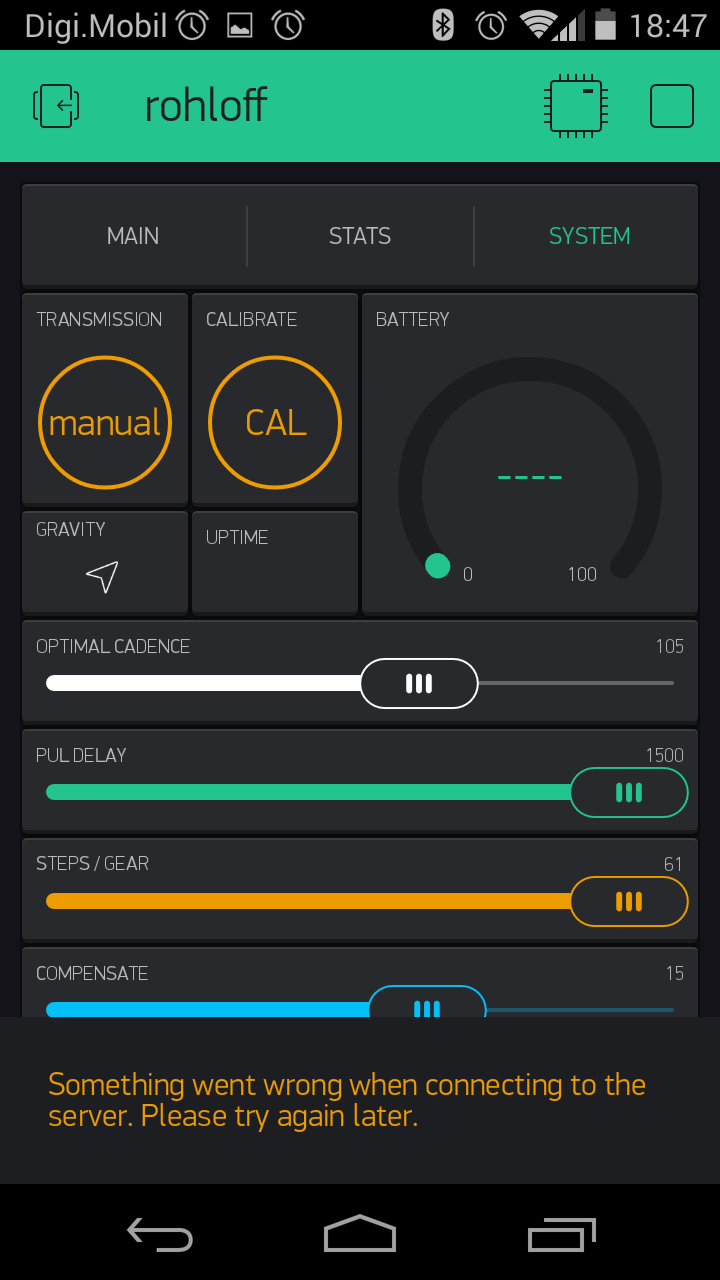The image size is (720, 1280).
Task: Tap the CAL calibrate button
Action: [x=275, y=423]
